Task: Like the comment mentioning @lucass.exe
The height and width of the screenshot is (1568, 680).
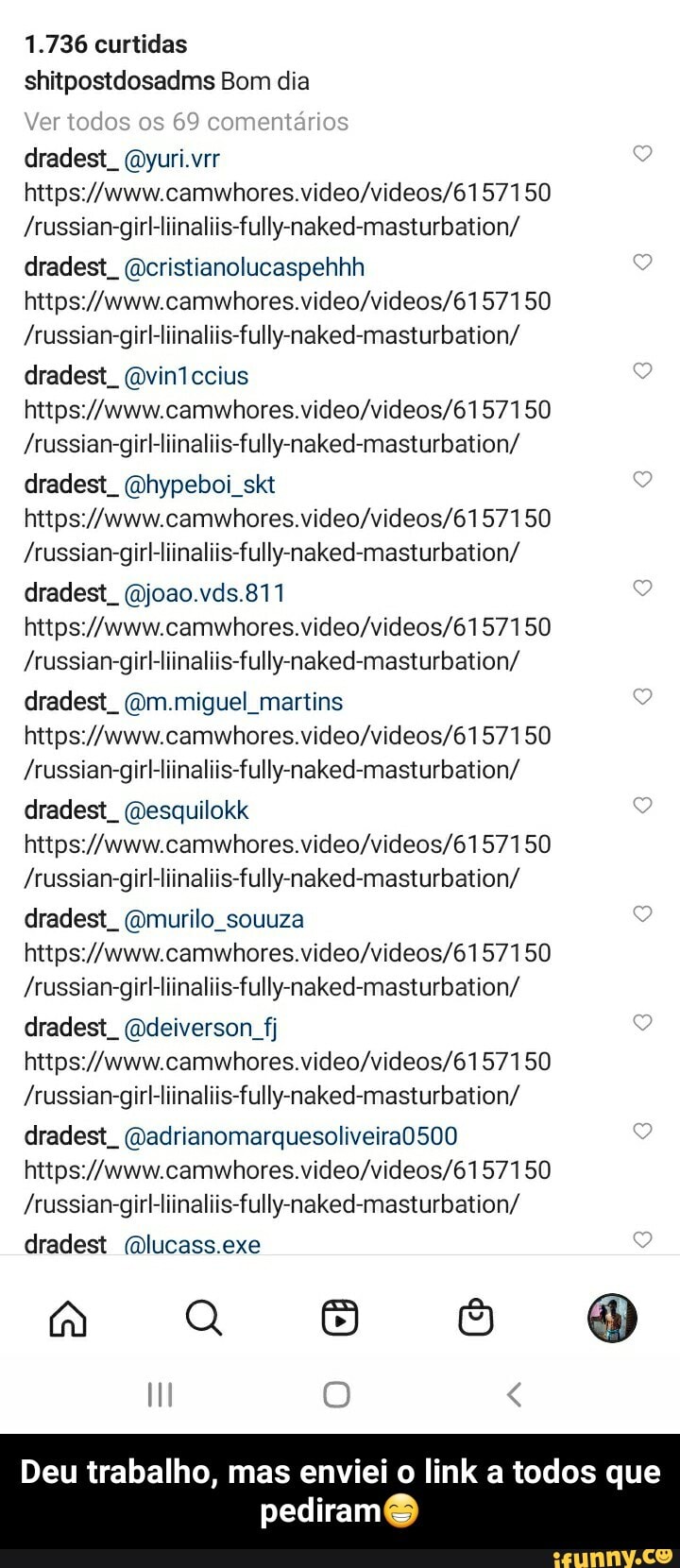Action: (642, 1239)
